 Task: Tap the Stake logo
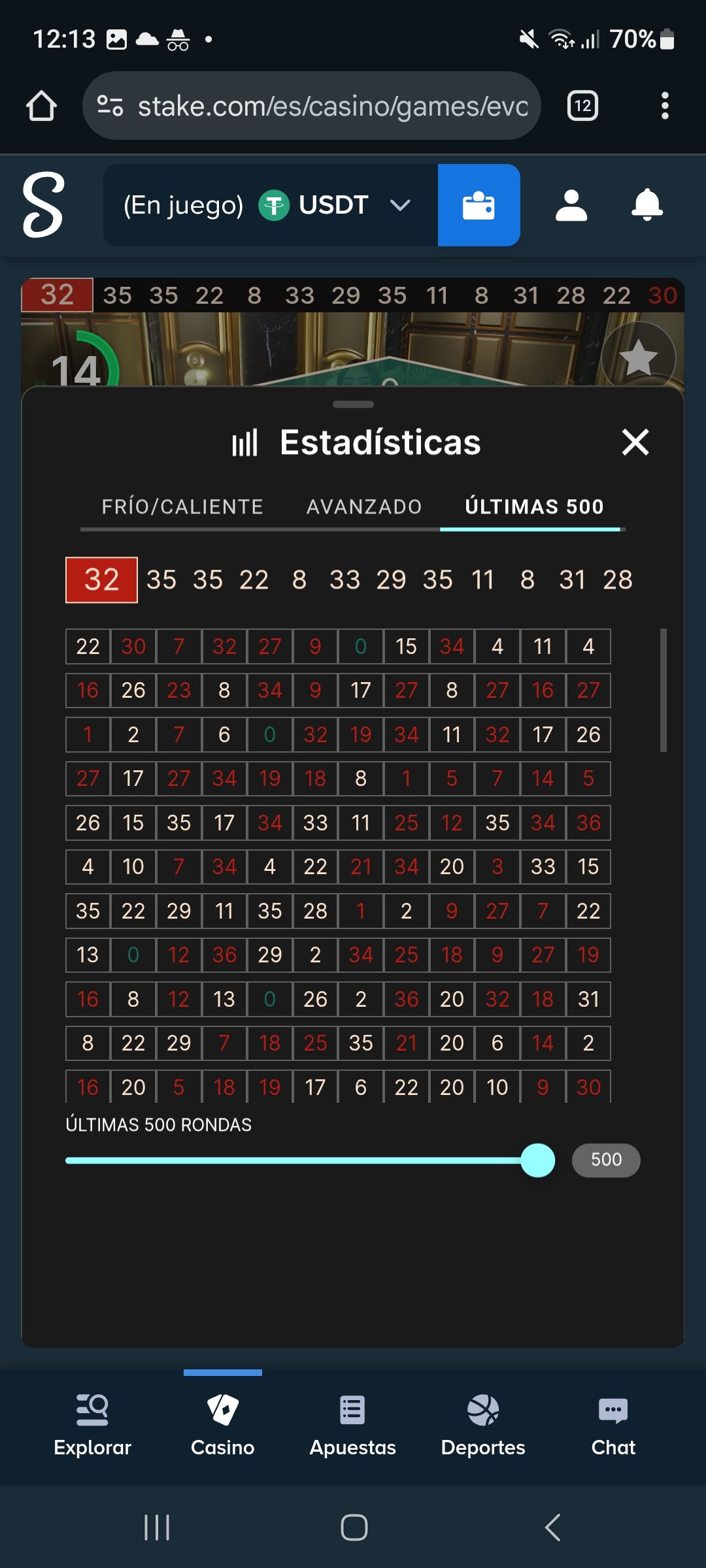point(42,205)
